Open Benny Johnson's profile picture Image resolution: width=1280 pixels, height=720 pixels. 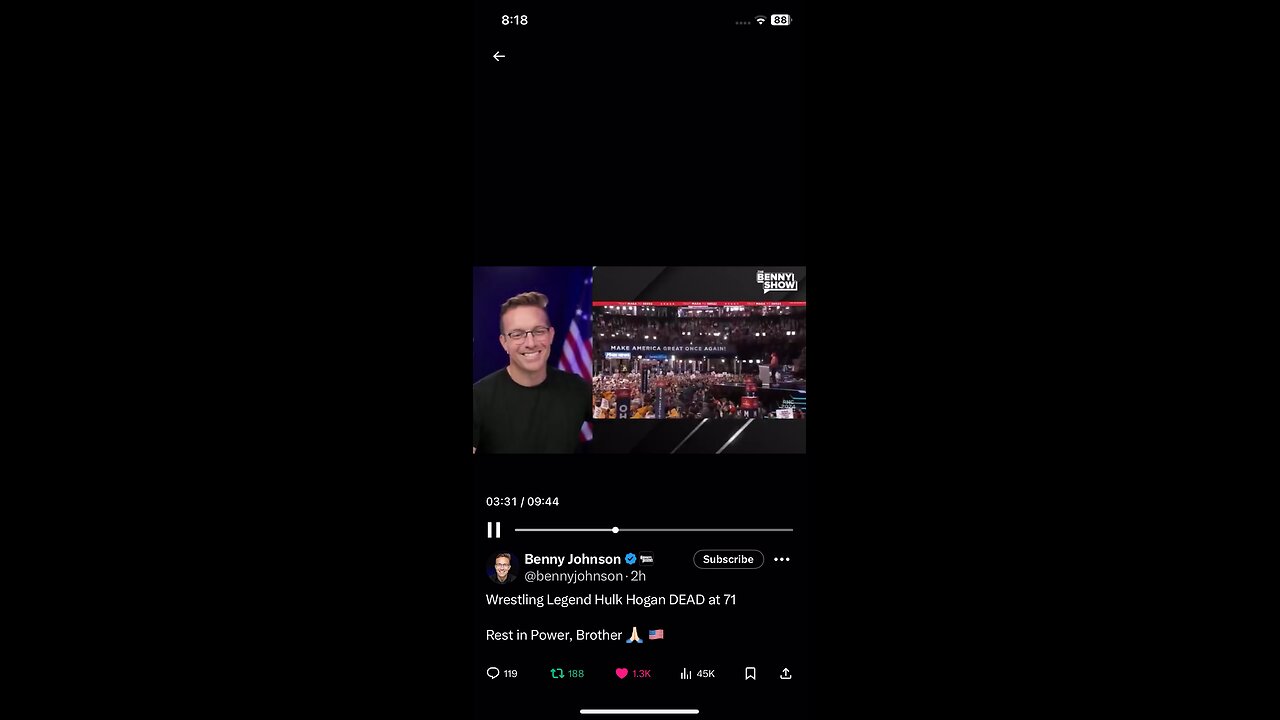pos(502,567)
